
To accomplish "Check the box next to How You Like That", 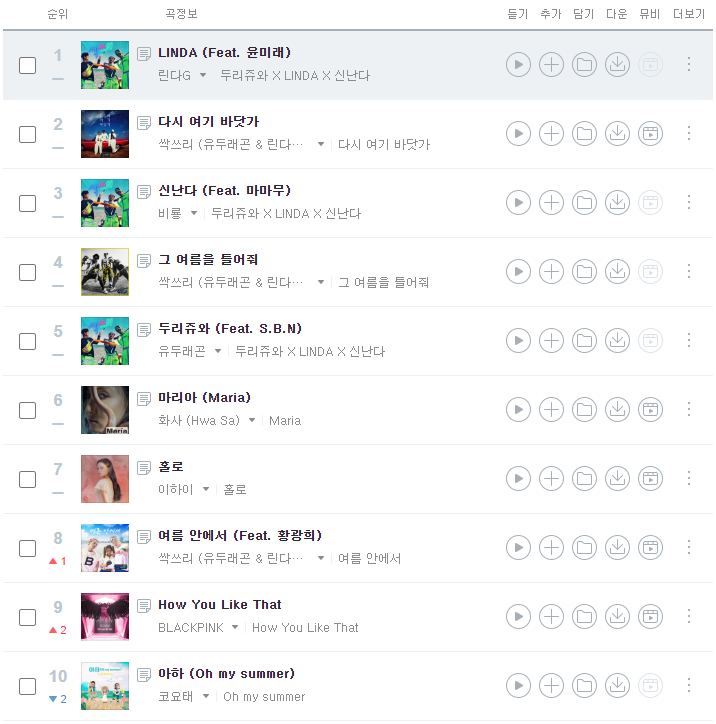I will (28, 617).
